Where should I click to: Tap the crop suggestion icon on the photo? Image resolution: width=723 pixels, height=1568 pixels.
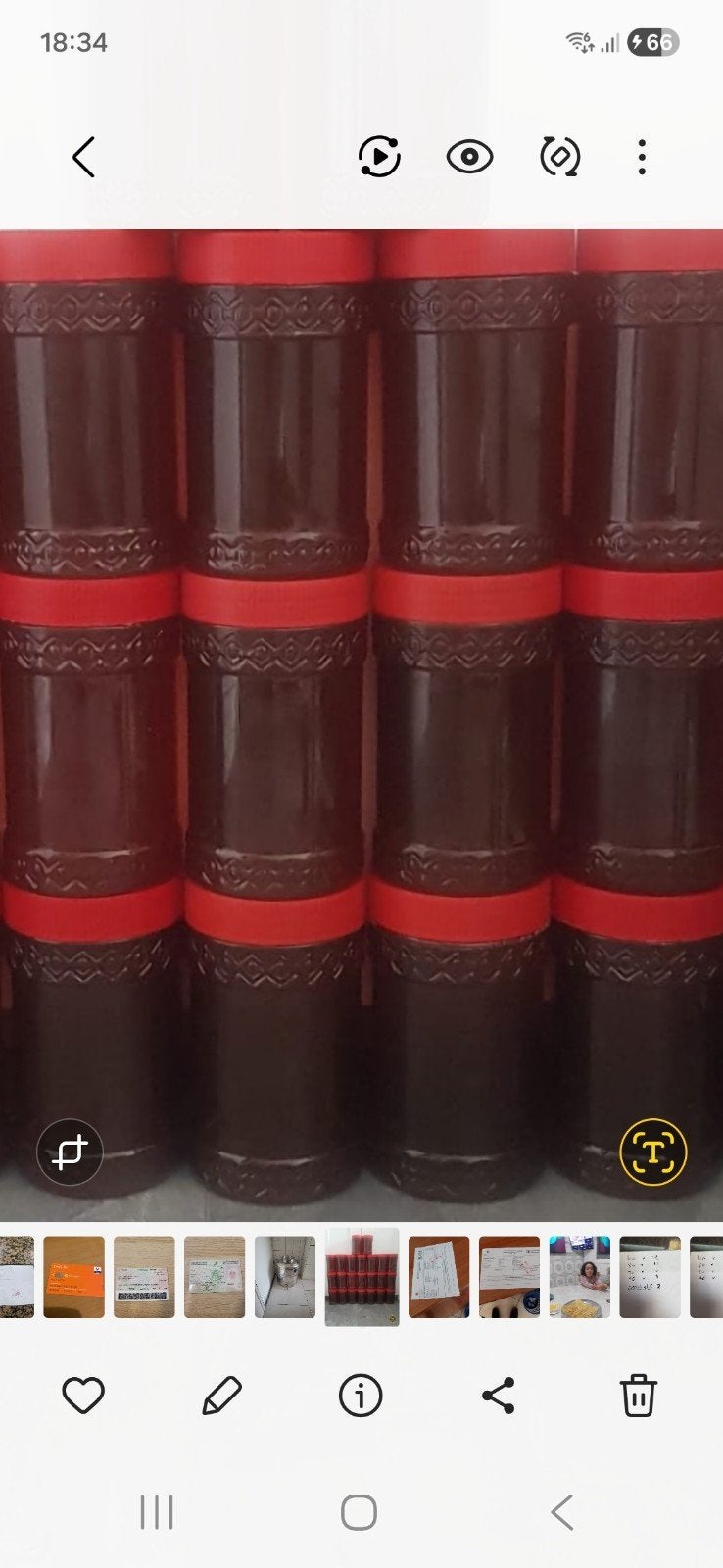click(x=70, y=1151)
